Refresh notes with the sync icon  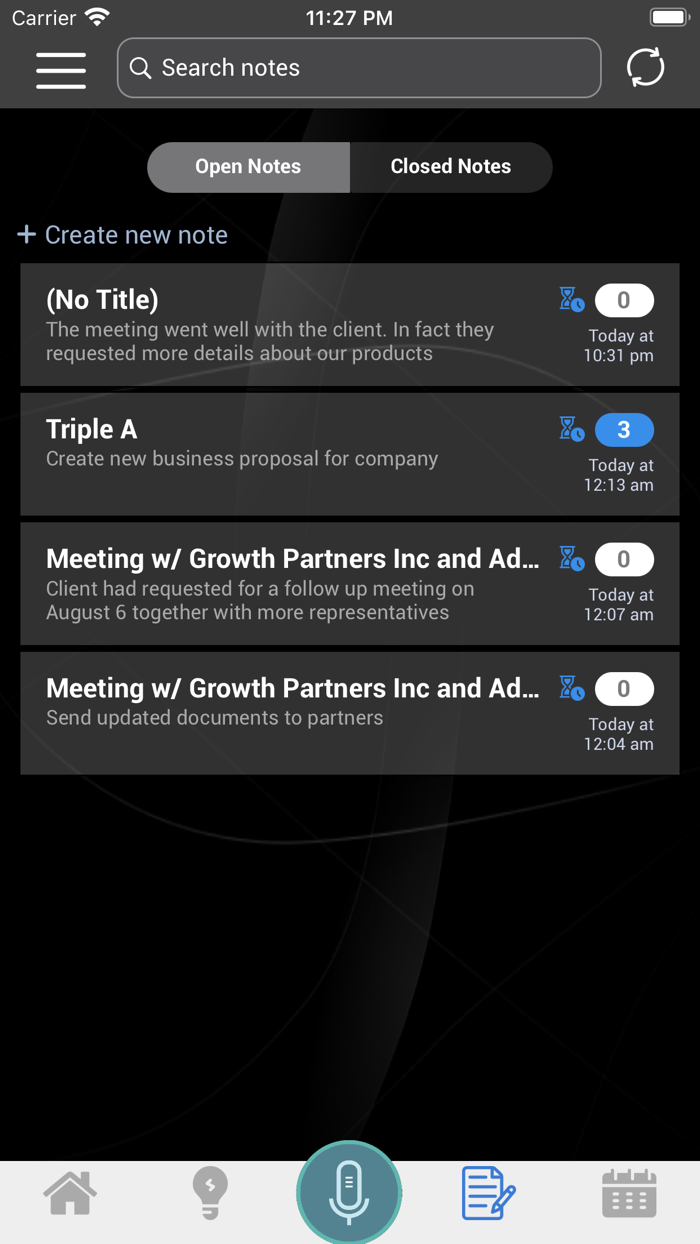click(x=645, y=68)
